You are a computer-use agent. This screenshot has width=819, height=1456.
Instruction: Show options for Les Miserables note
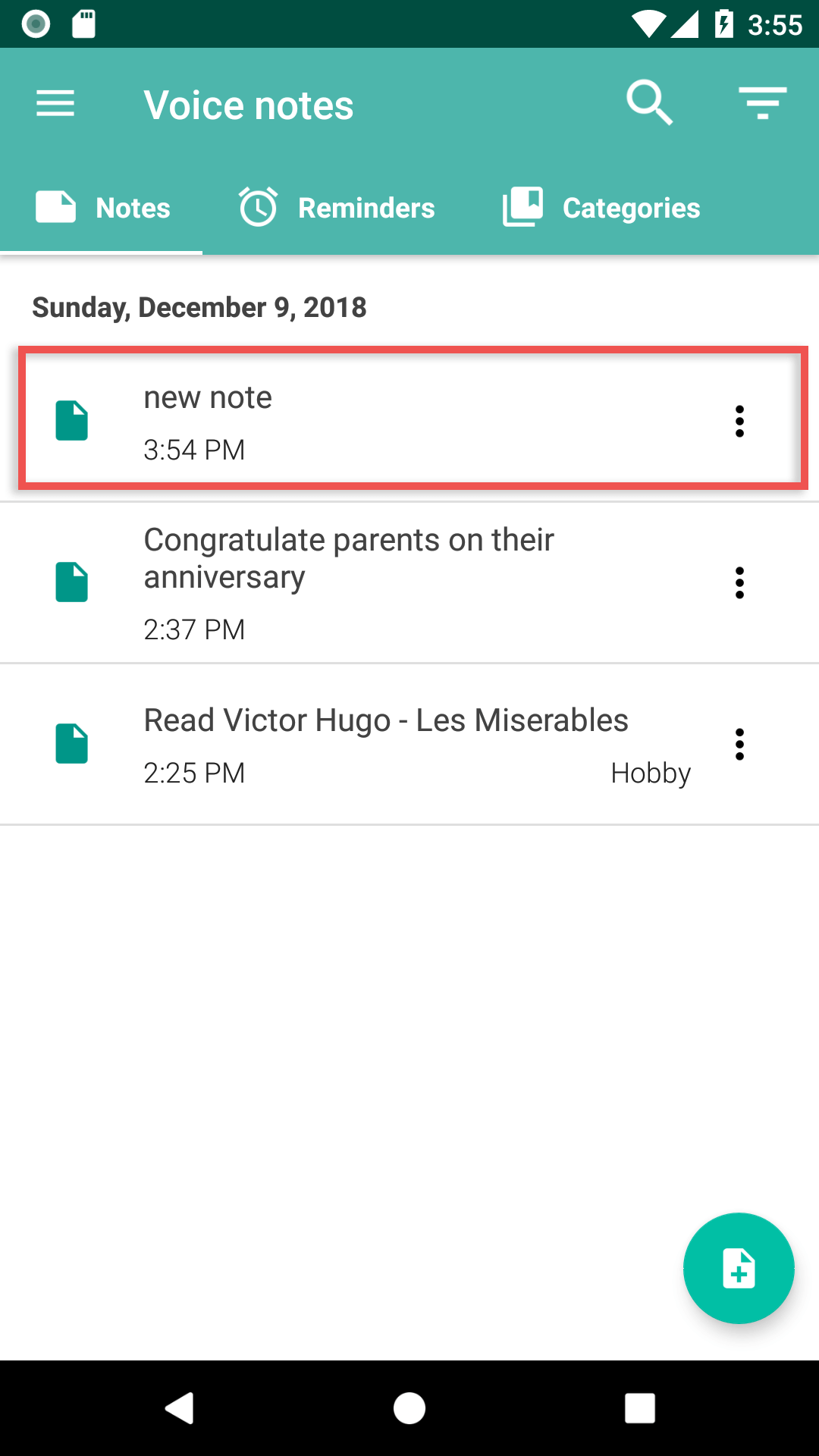(x=739, y=744)
